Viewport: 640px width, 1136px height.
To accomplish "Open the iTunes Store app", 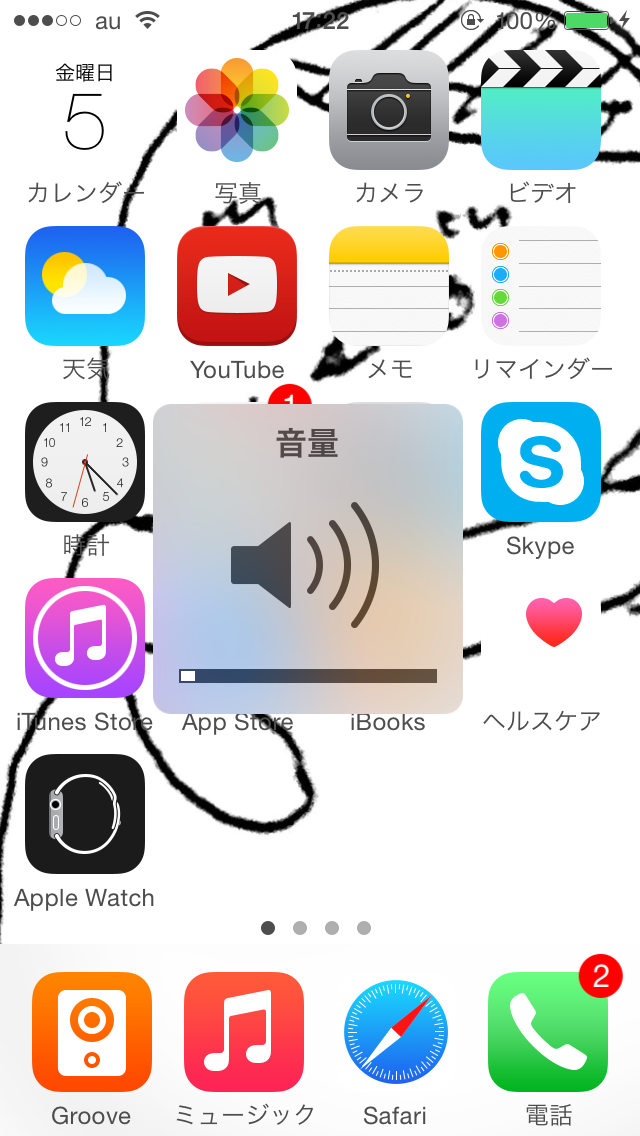I will pos(85,638).
